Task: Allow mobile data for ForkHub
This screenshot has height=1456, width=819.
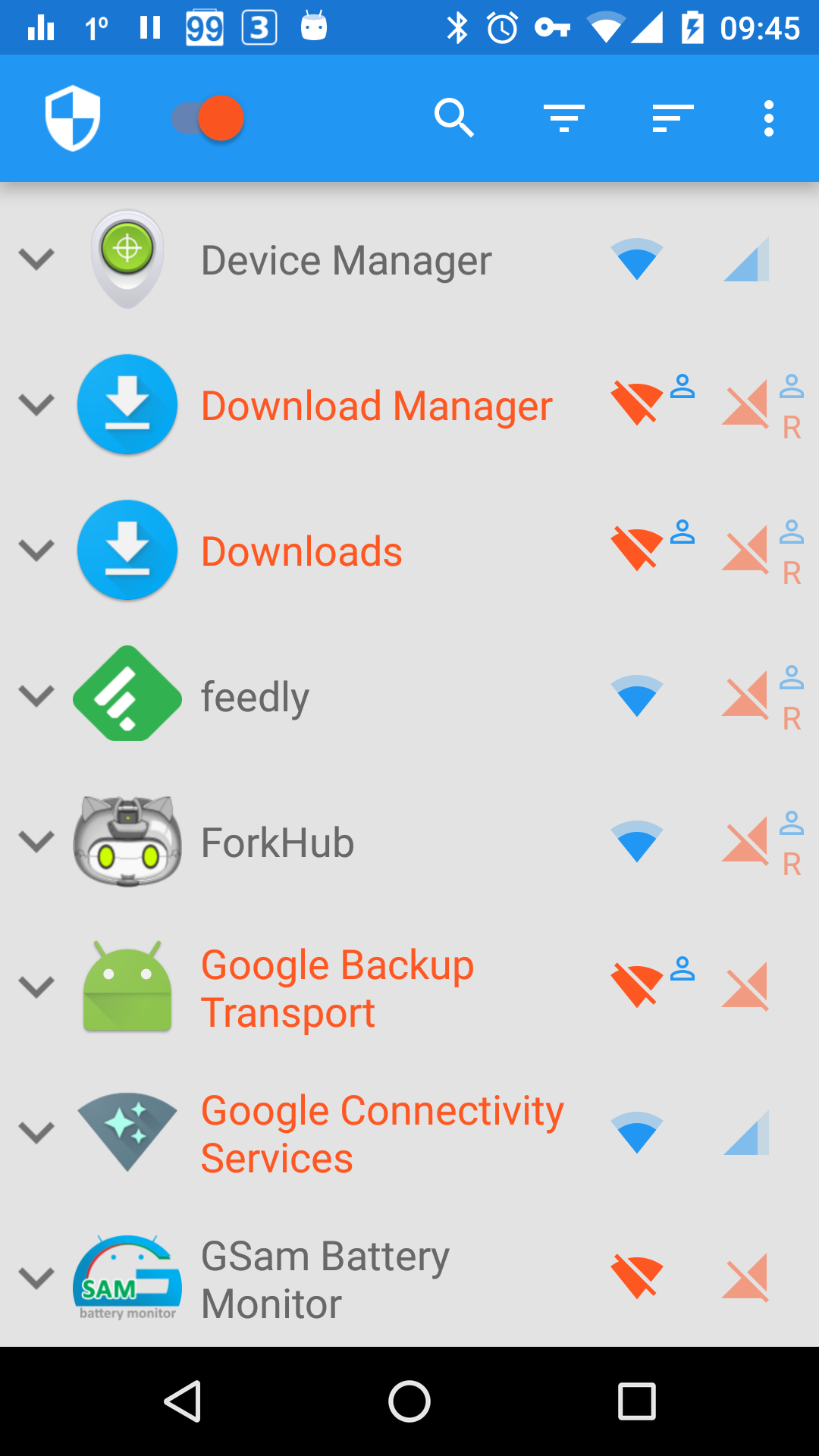Action: (746, 842)
